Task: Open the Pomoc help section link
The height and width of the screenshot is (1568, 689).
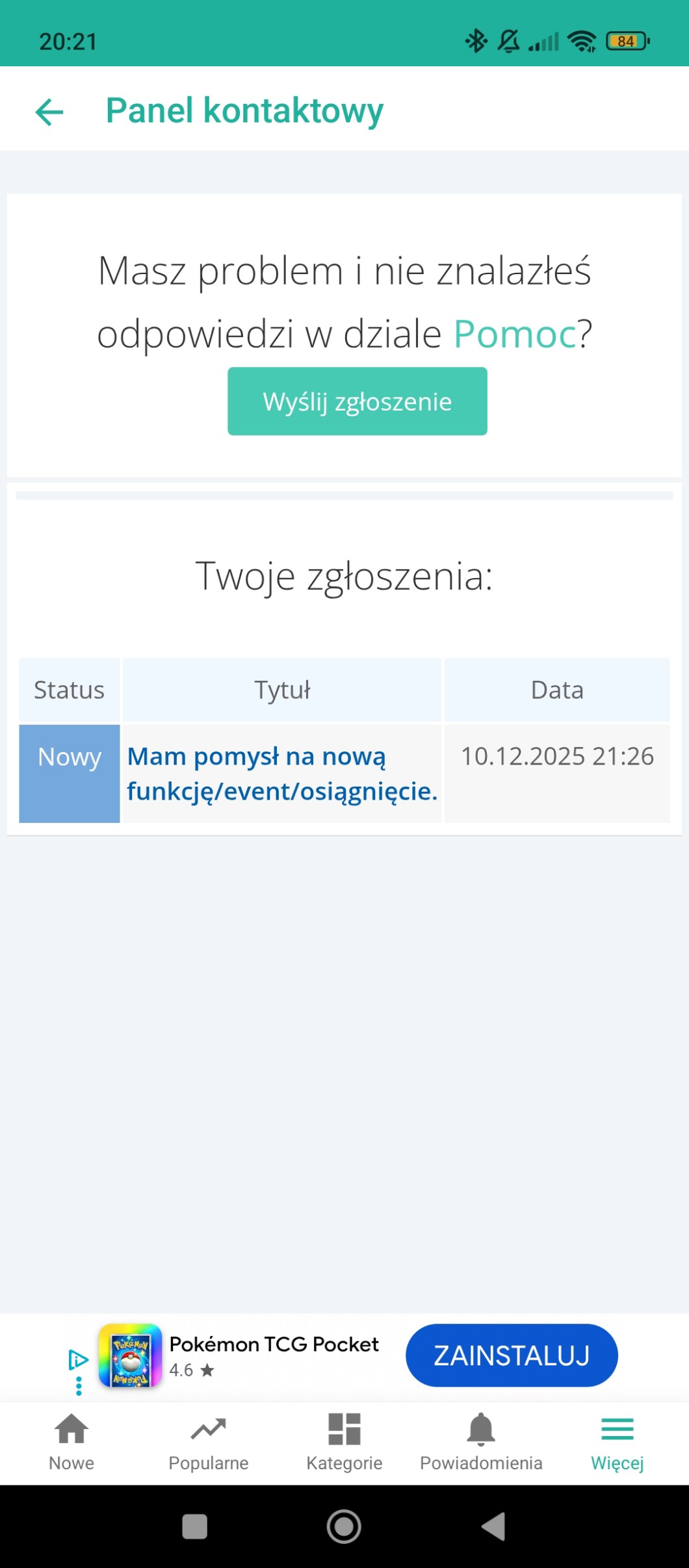Action: click(x=514, y=335)
